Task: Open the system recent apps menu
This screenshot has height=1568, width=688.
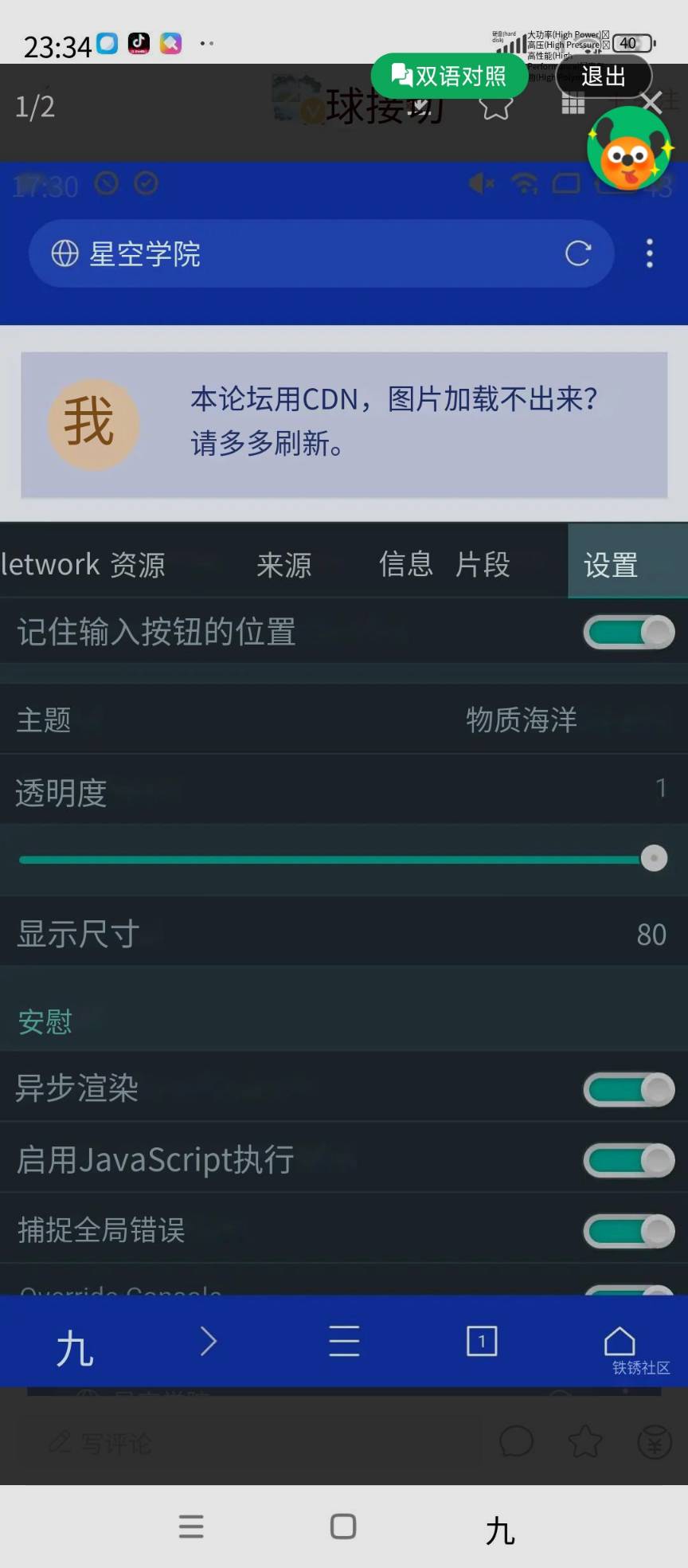Action: click(x=191, y=1527)
